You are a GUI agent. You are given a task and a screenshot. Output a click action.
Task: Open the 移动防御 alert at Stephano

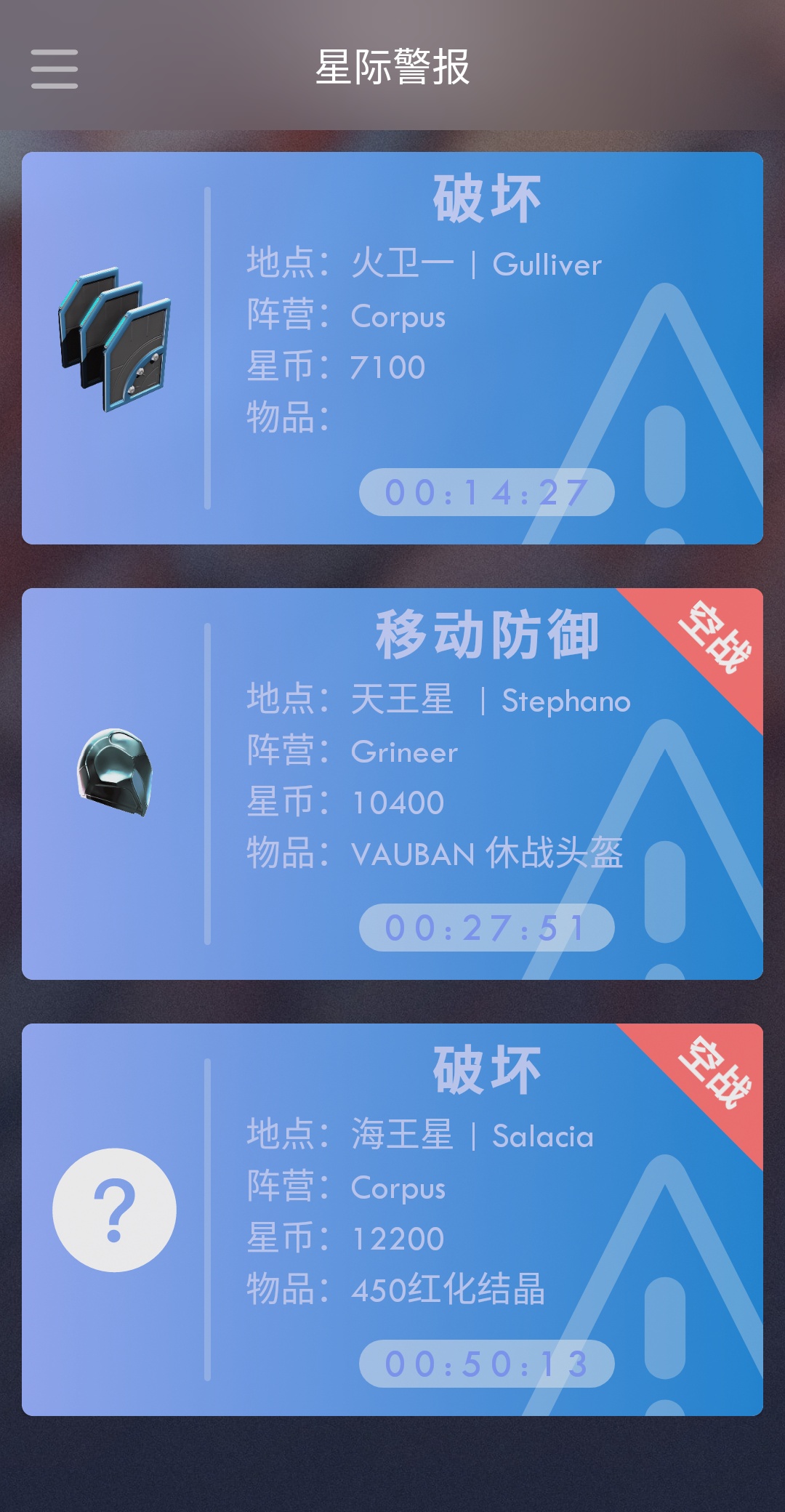coord(392,784)
